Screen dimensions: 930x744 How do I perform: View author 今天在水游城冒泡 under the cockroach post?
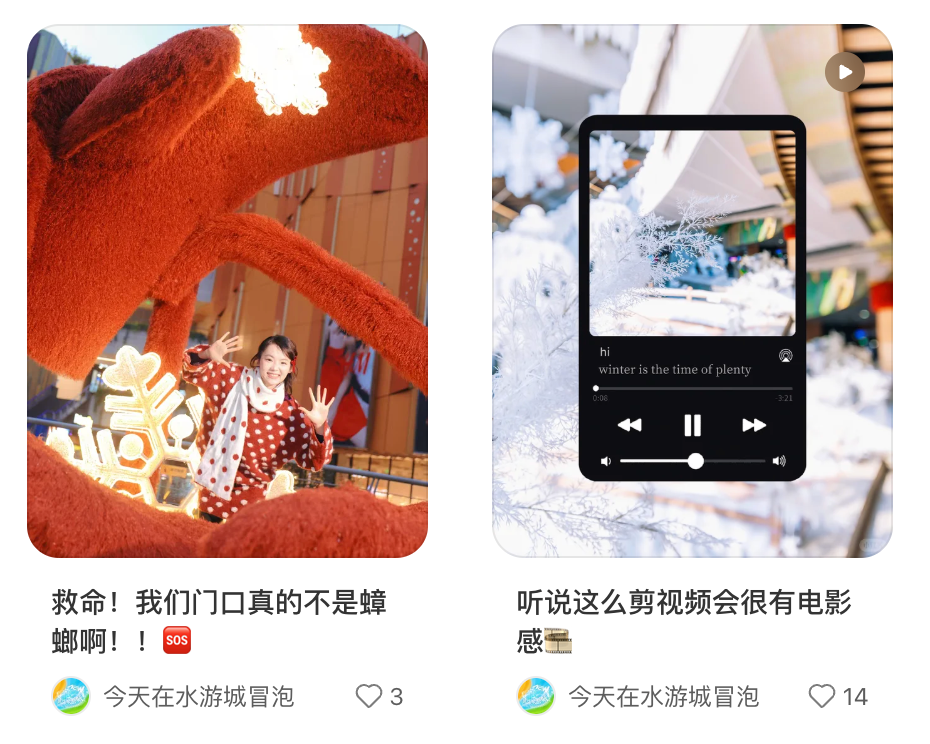click(x=198, y=696)
